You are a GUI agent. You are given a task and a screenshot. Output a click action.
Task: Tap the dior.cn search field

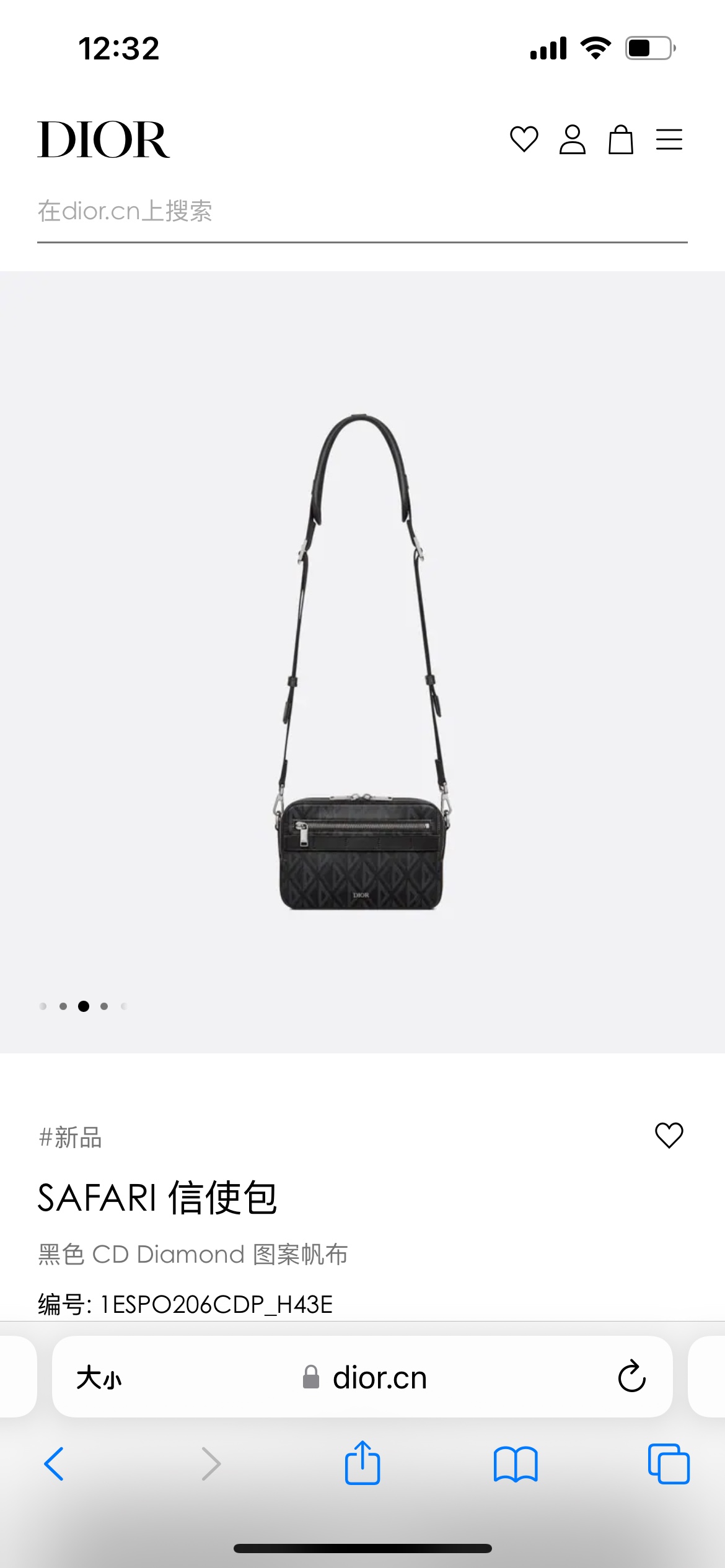(362, 212)
